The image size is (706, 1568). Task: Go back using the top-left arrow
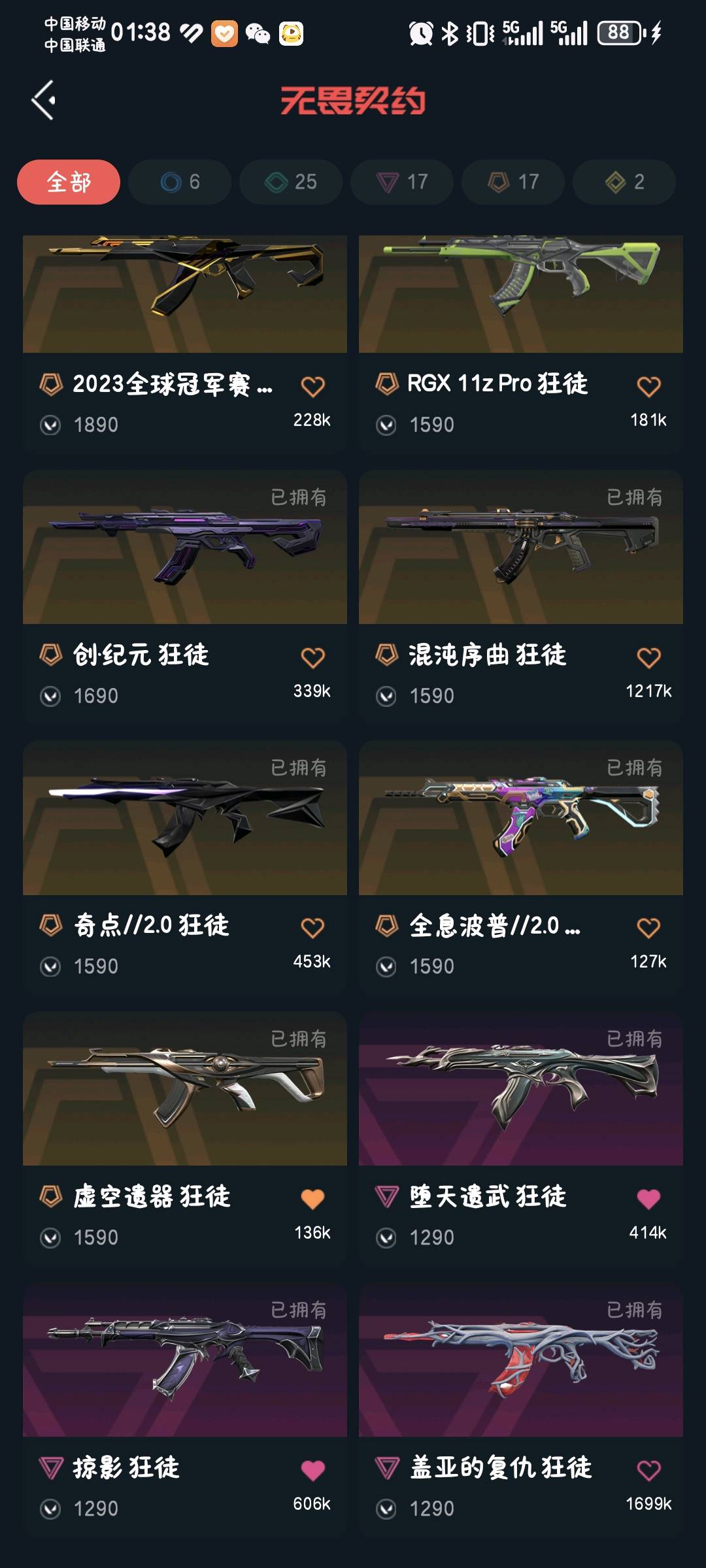click(x=44, y=101)
